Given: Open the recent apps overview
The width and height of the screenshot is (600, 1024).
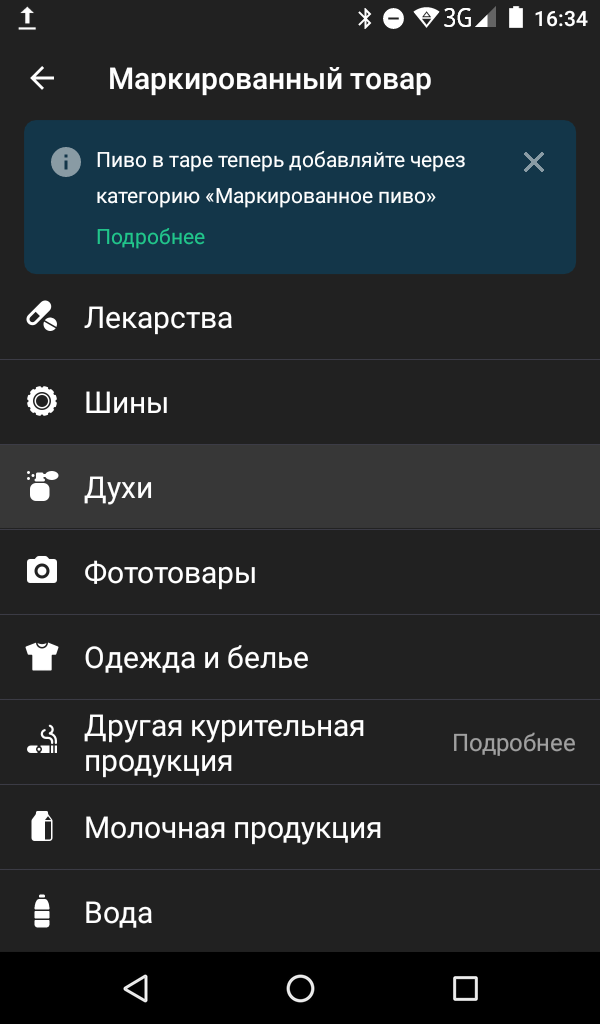Looking at the screenshot, I should click(465, 988).
